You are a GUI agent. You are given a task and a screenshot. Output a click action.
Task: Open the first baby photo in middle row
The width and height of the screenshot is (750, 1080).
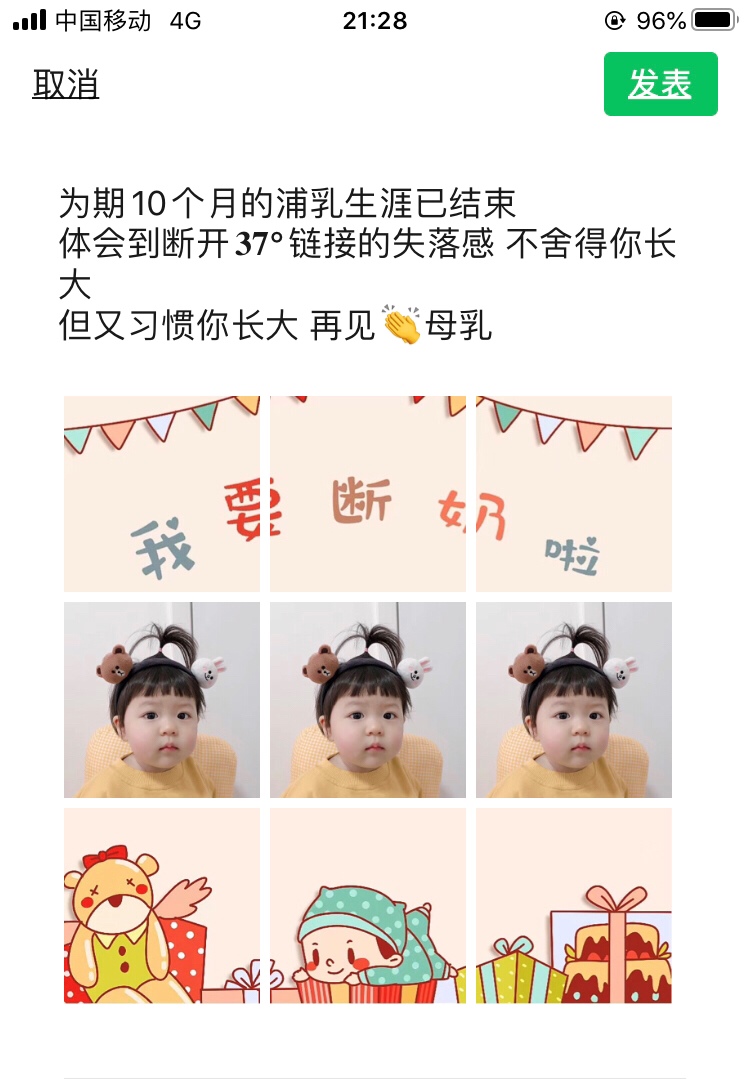point(162,700)
